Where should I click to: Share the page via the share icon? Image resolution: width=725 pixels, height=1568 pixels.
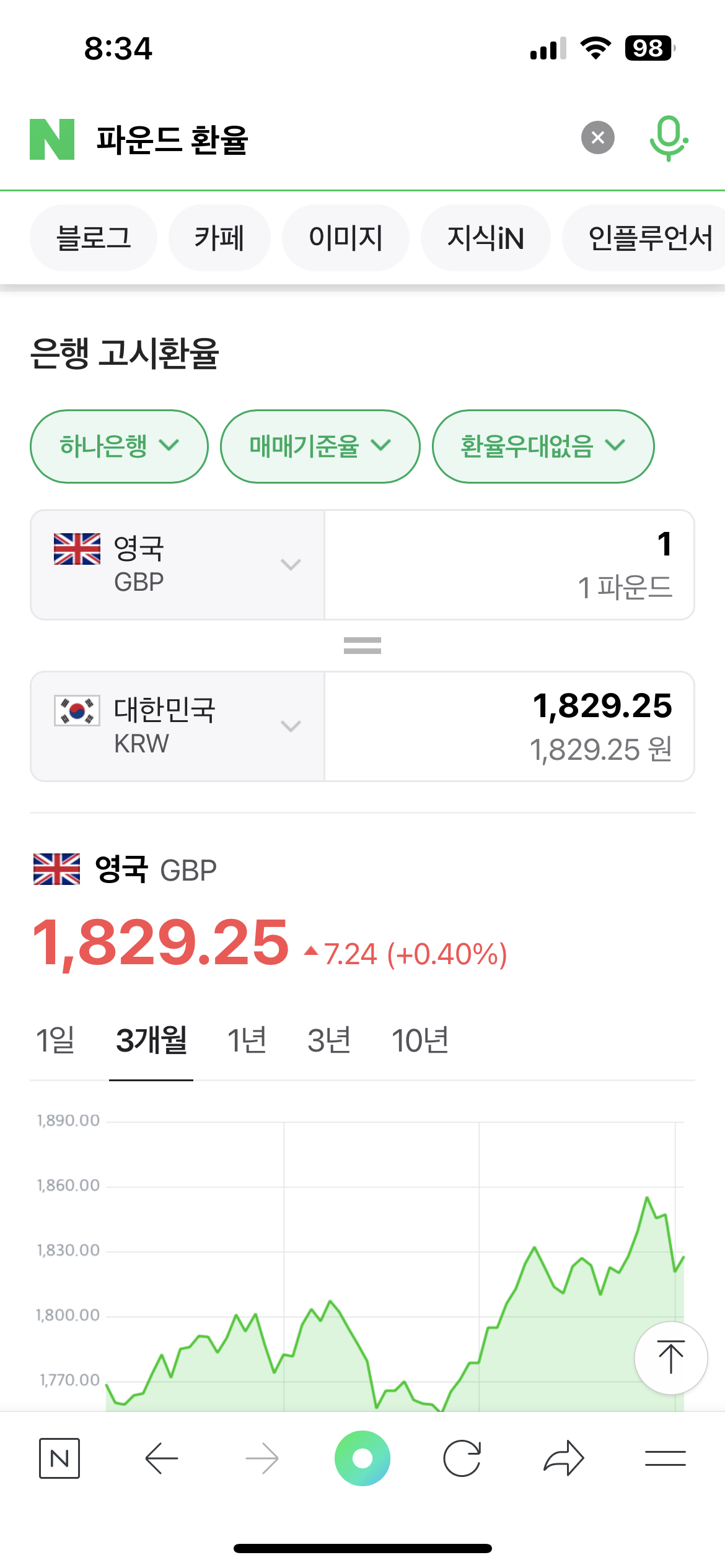coord(563,1459)
